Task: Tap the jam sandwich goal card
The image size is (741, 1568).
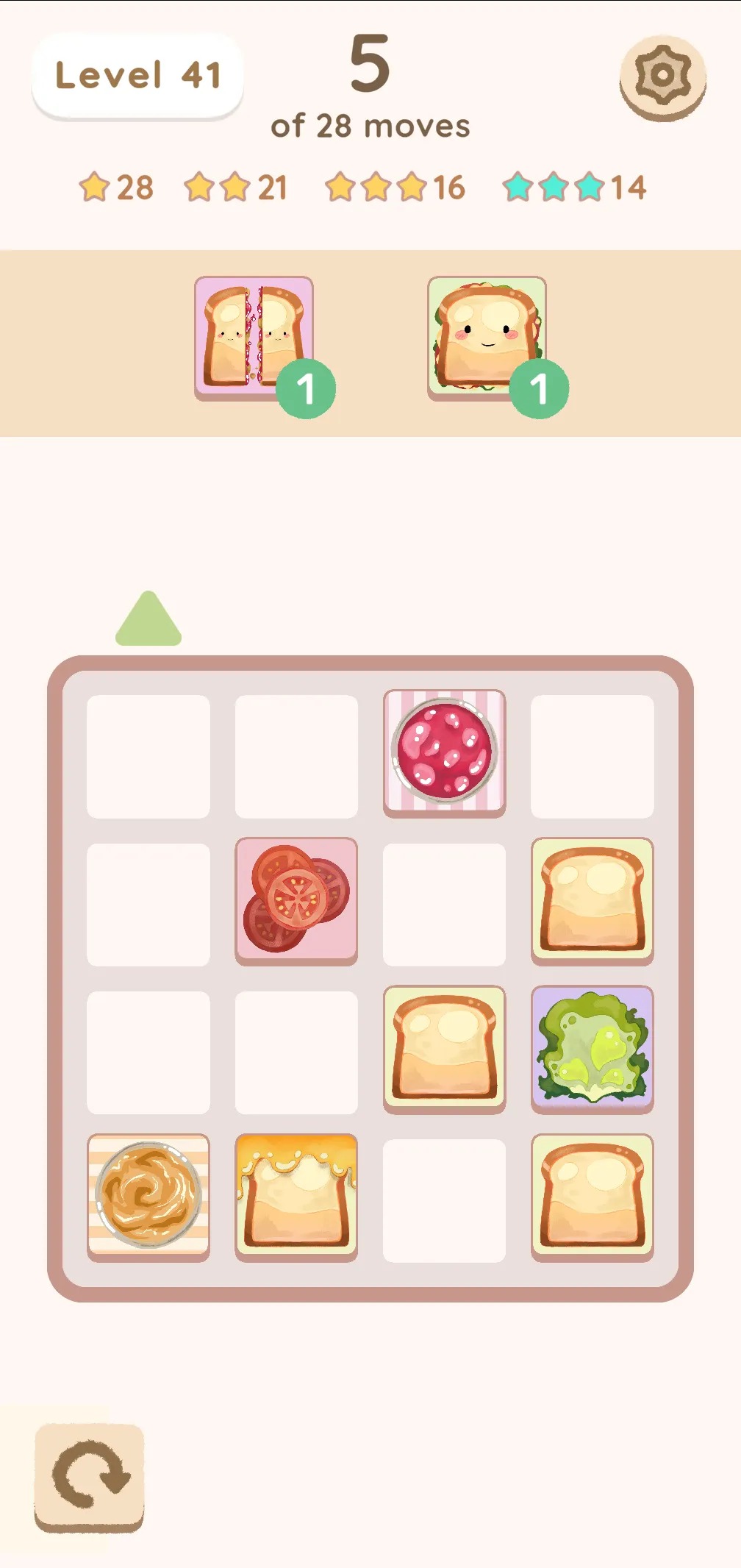Action: coord(254,339)
